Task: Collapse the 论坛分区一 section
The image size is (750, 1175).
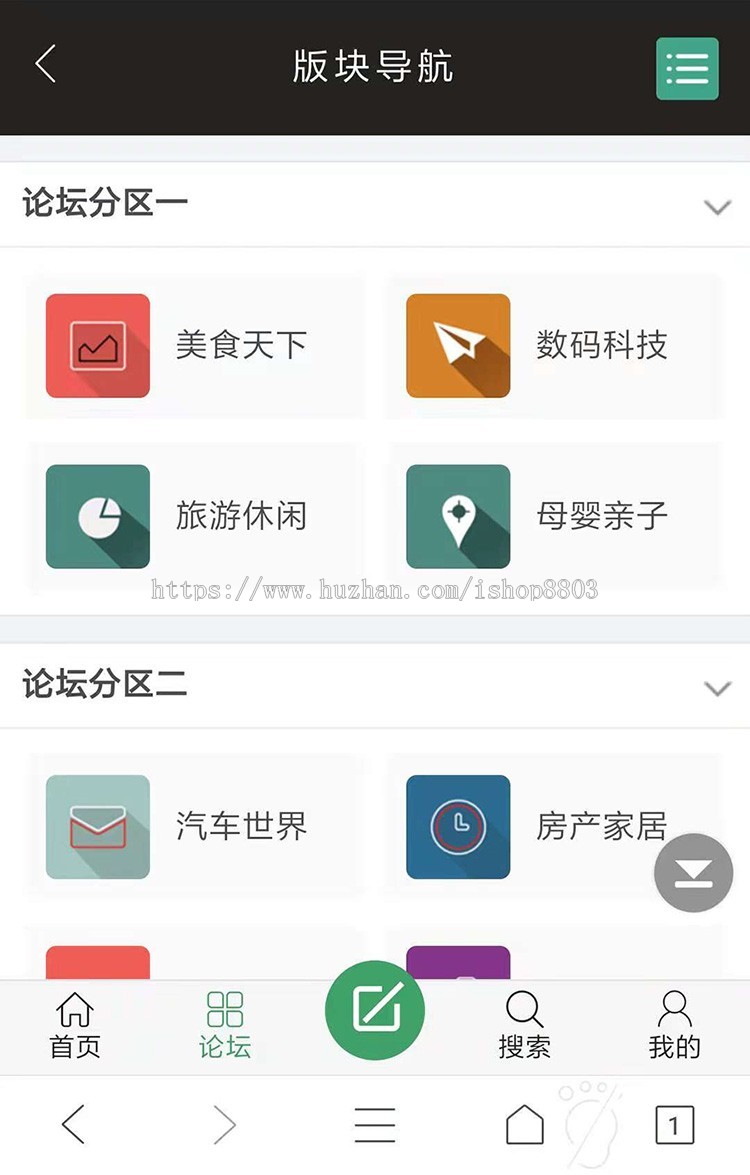Action: (716, 207)
